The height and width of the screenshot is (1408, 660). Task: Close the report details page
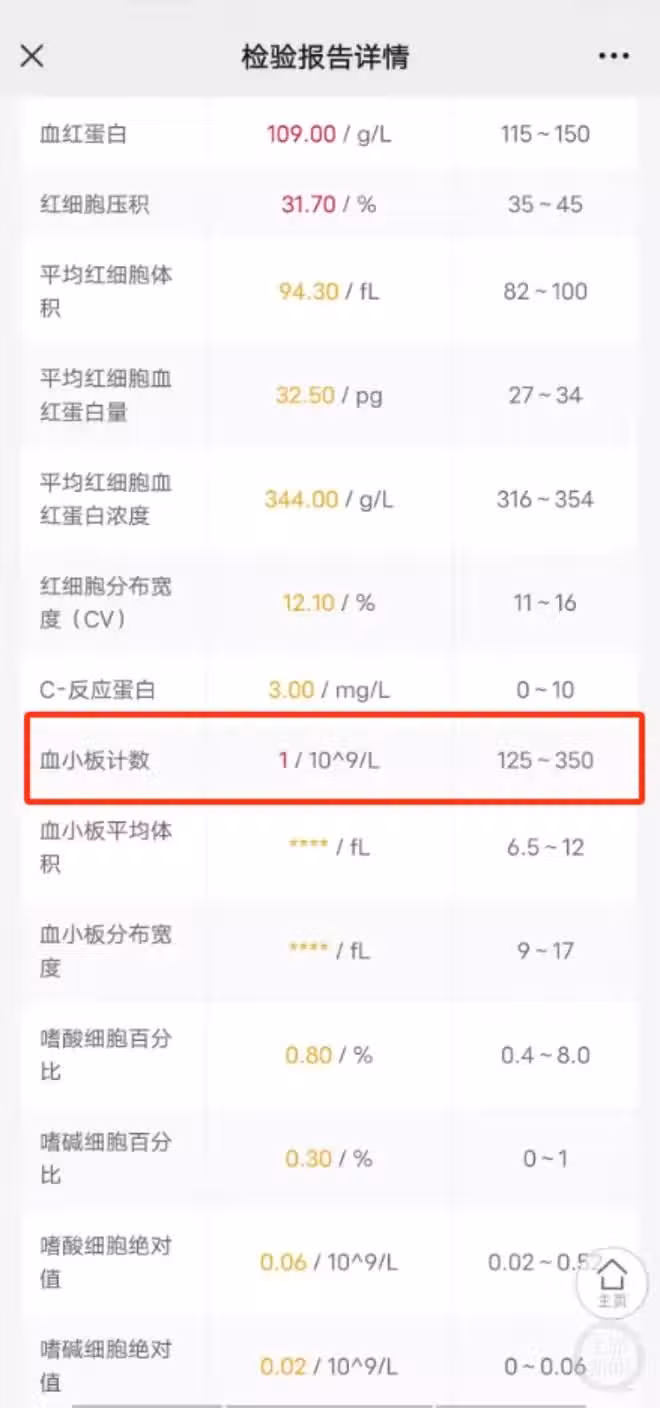point(32,56)
